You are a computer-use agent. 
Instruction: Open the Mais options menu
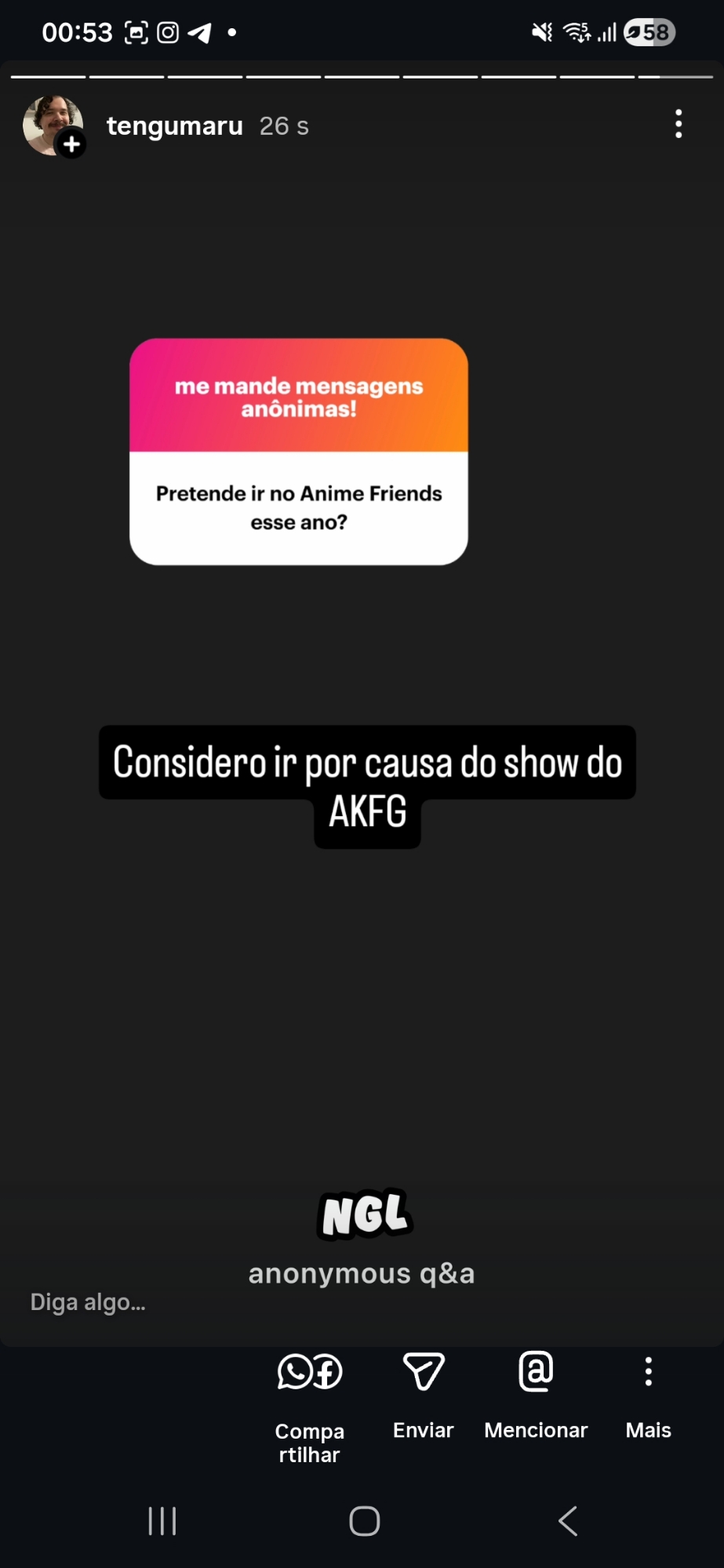pyautogui.click(x=648, y=1396)
